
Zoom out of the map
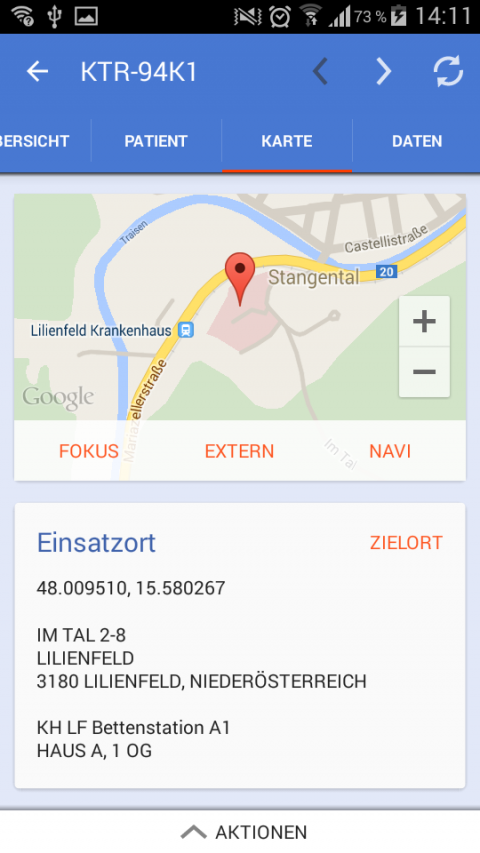click(x=424, y=372)
